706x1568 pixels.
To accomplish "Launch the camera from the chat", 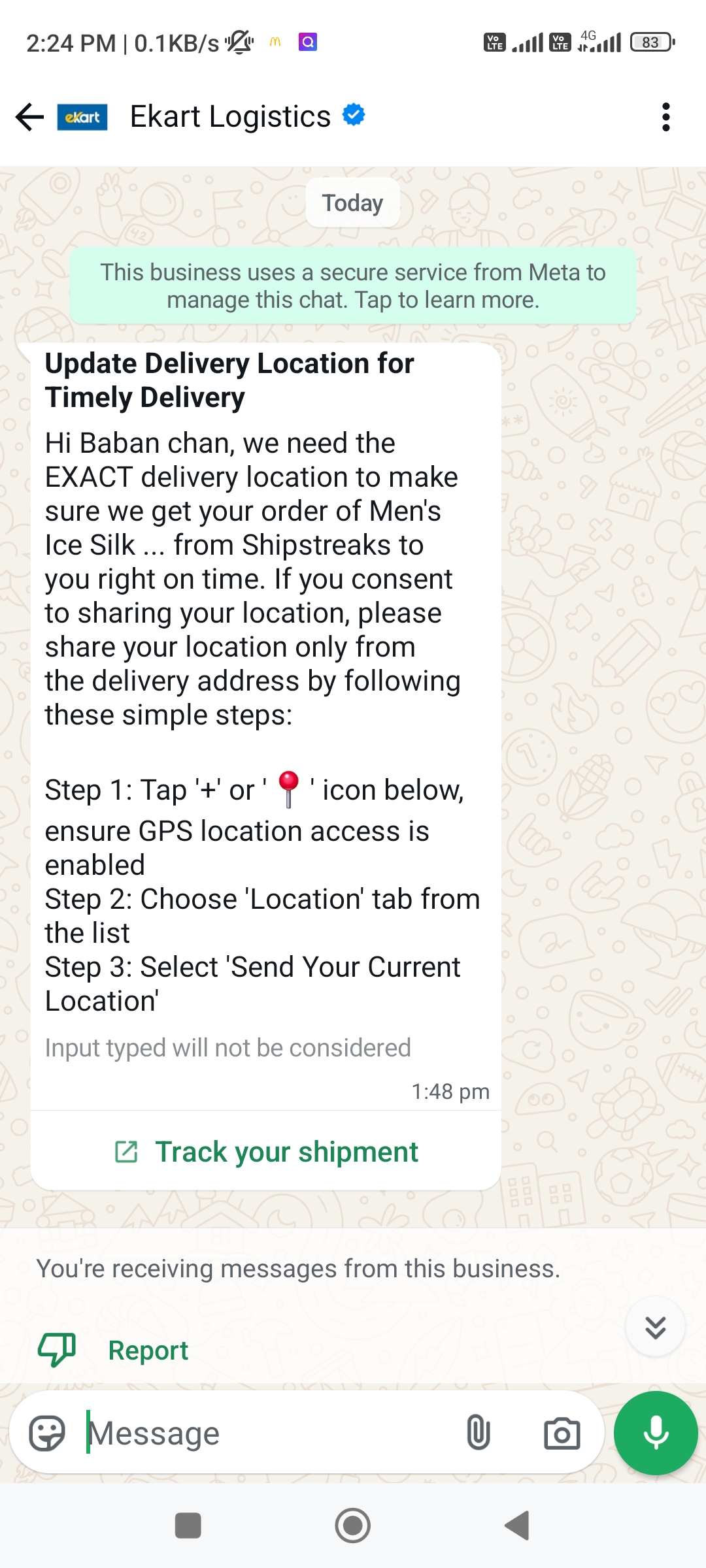I will 562,1433.
